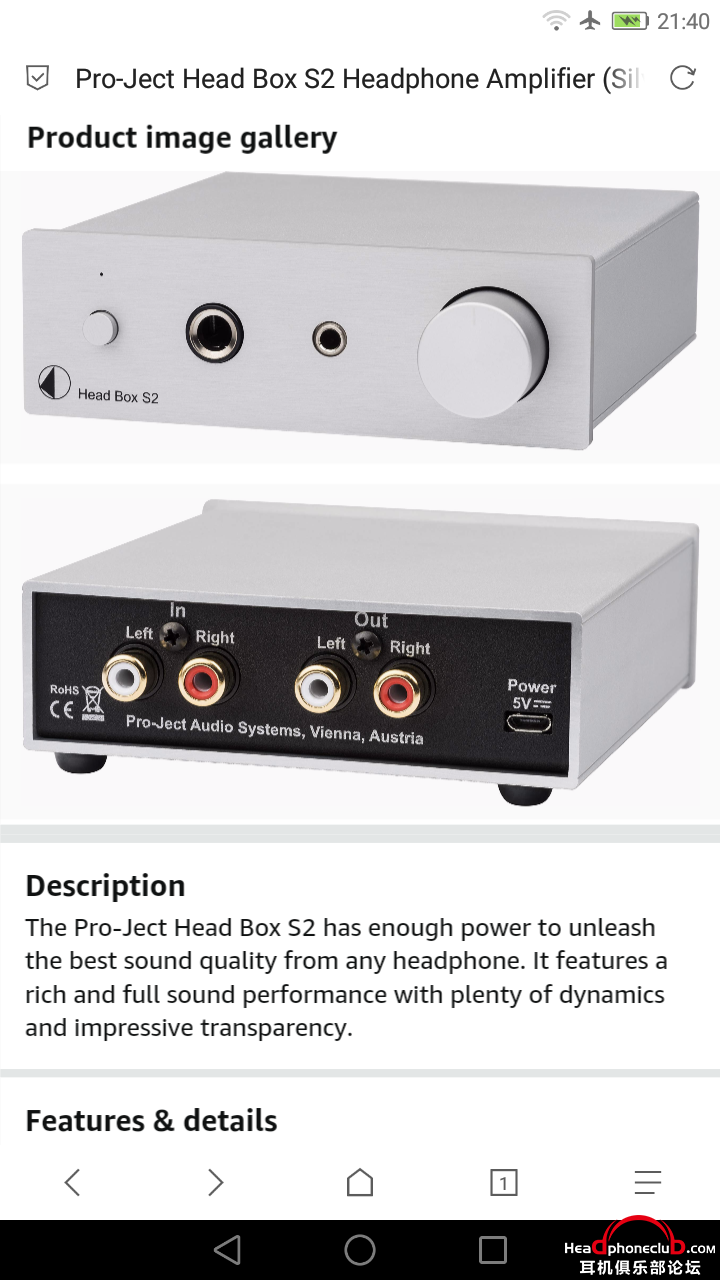Tap the page title address bar

(x=355, y=79)
